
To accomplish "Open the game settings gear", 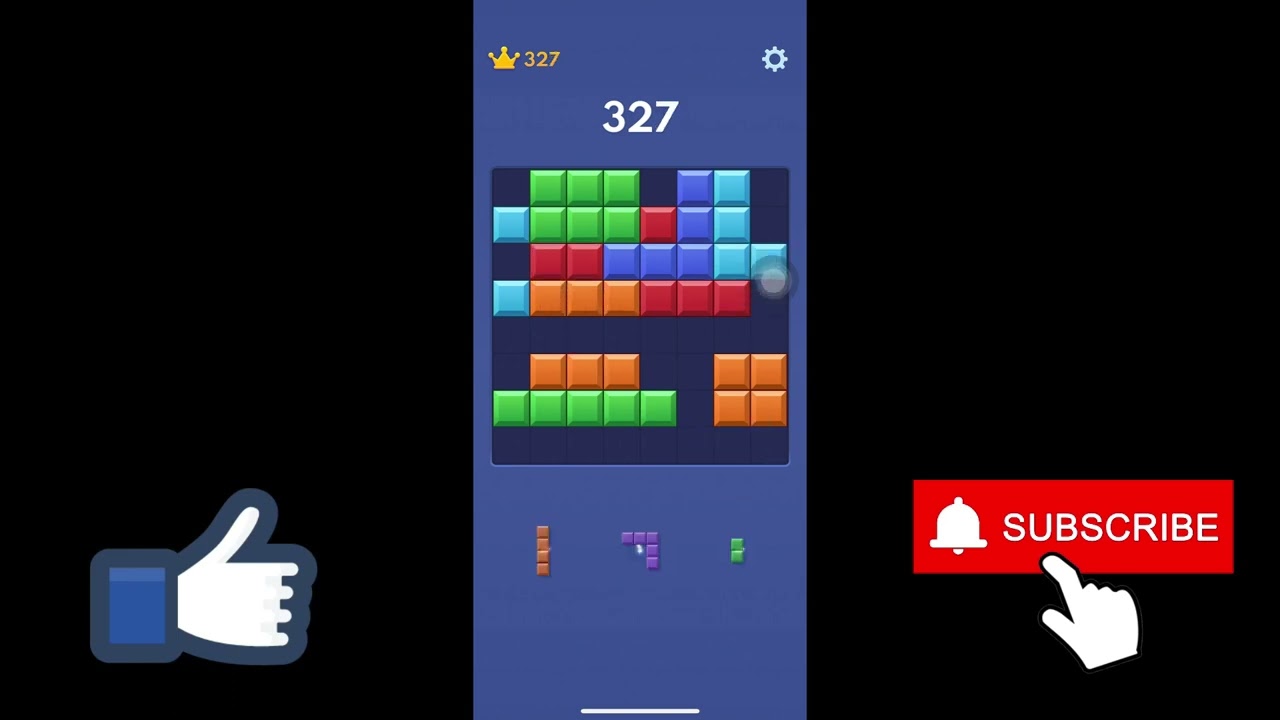I will click(774, 59).
